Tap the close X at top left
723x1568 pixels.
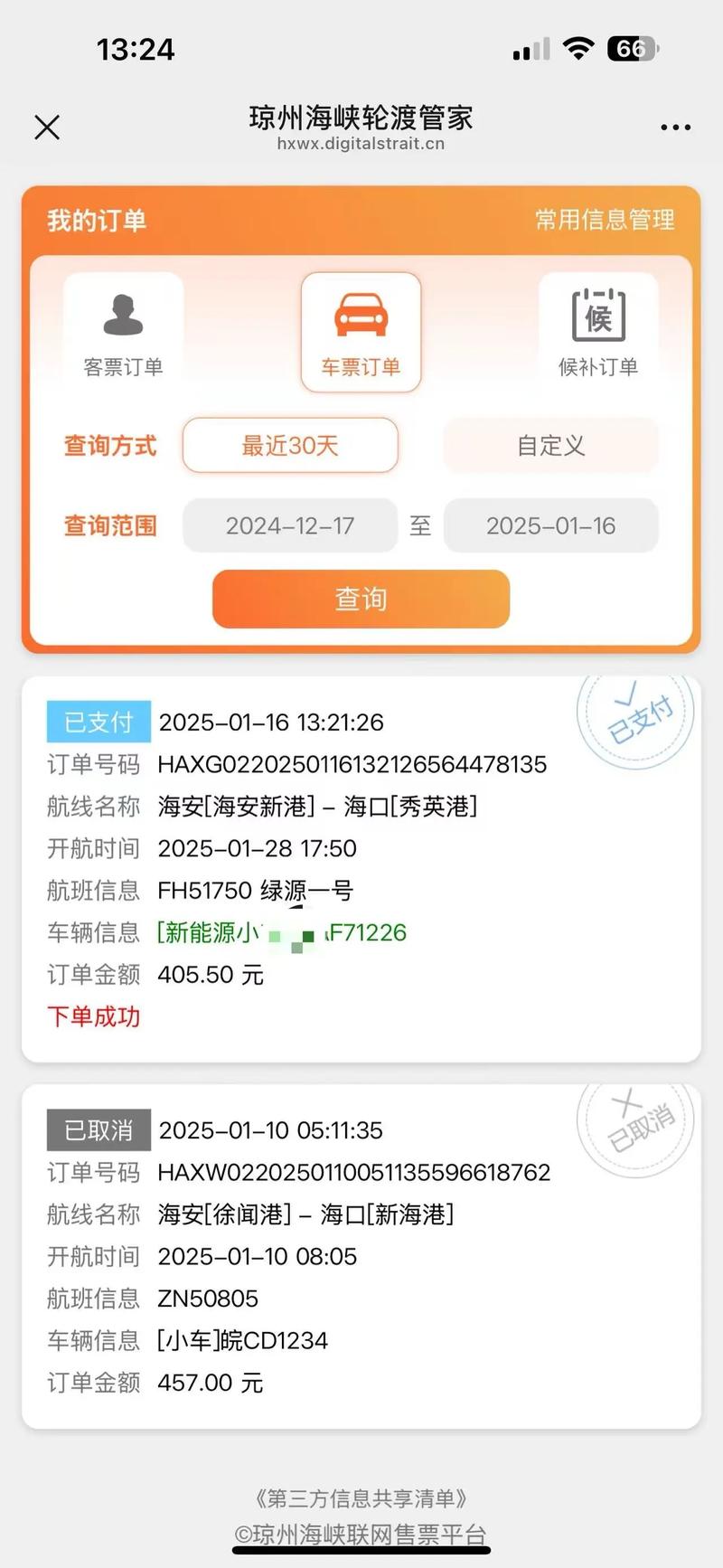pos(46,127)
